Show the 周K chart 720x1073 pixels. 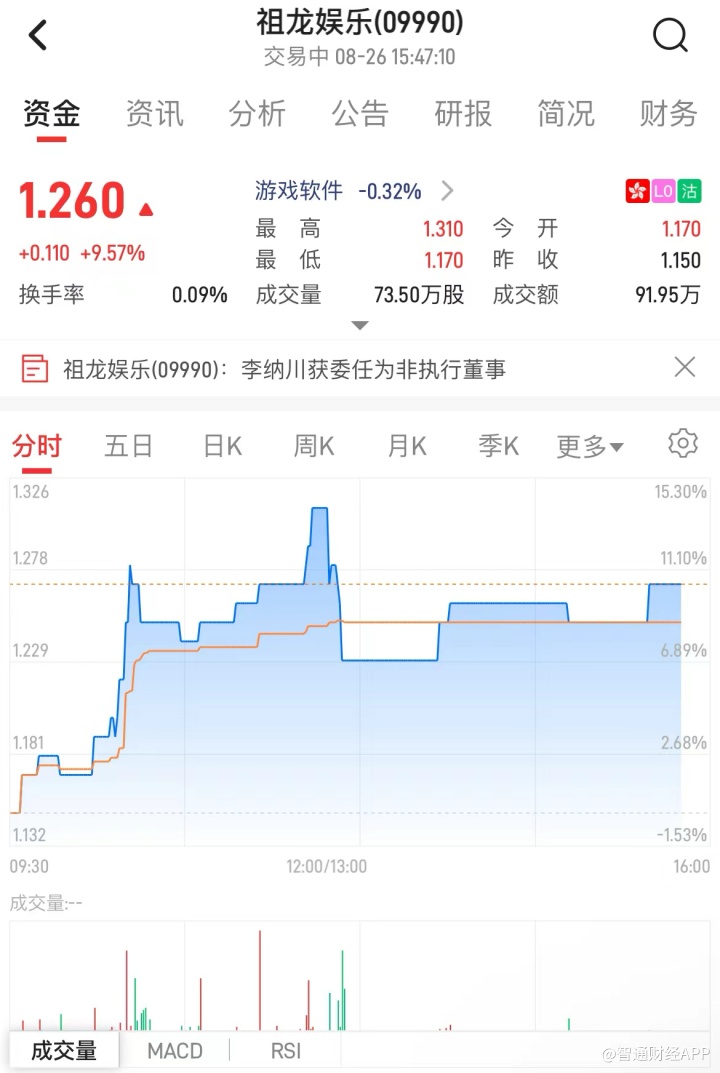(x=313, y=446)
